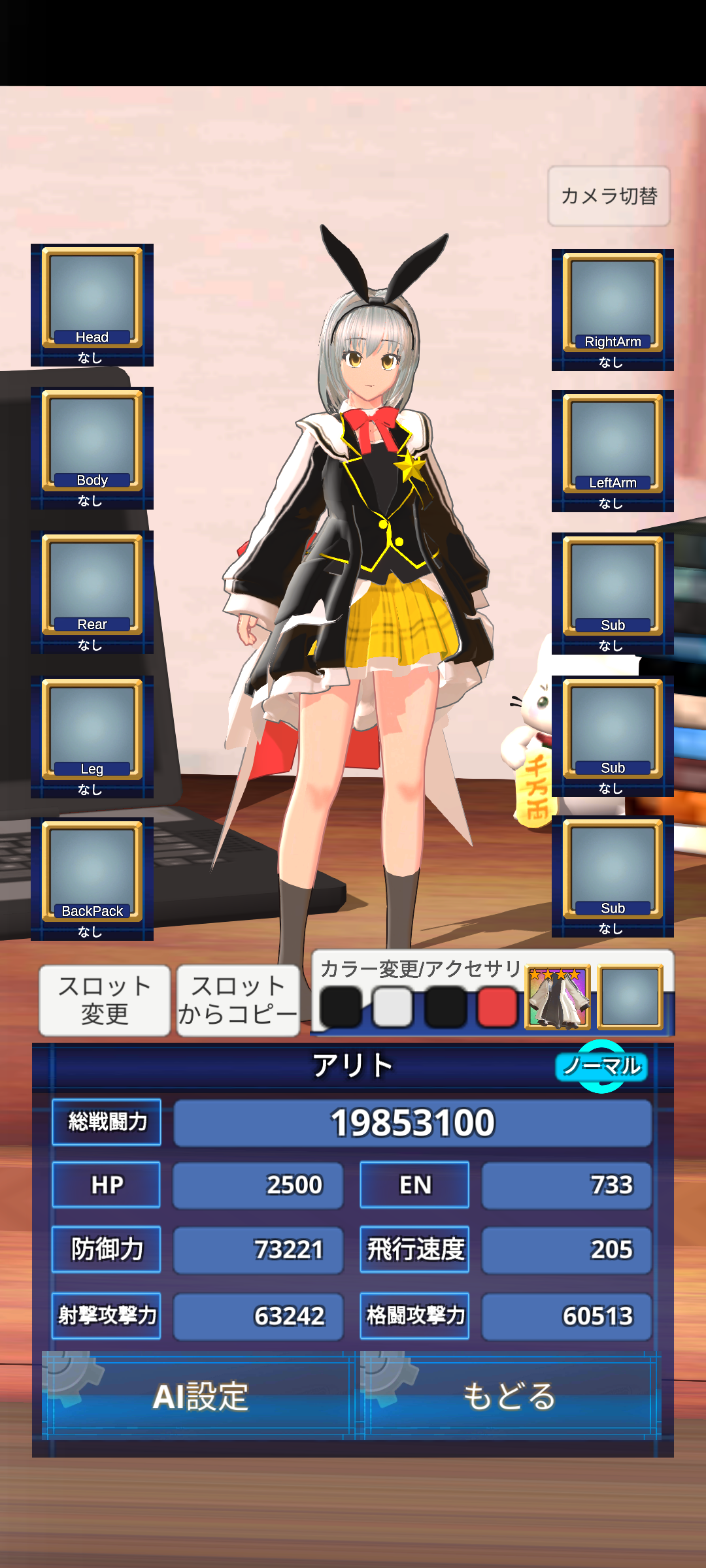This screenshot has width=706, height=1568.
Task: Toggle the ノーマル mode button
Action: 601,1066
